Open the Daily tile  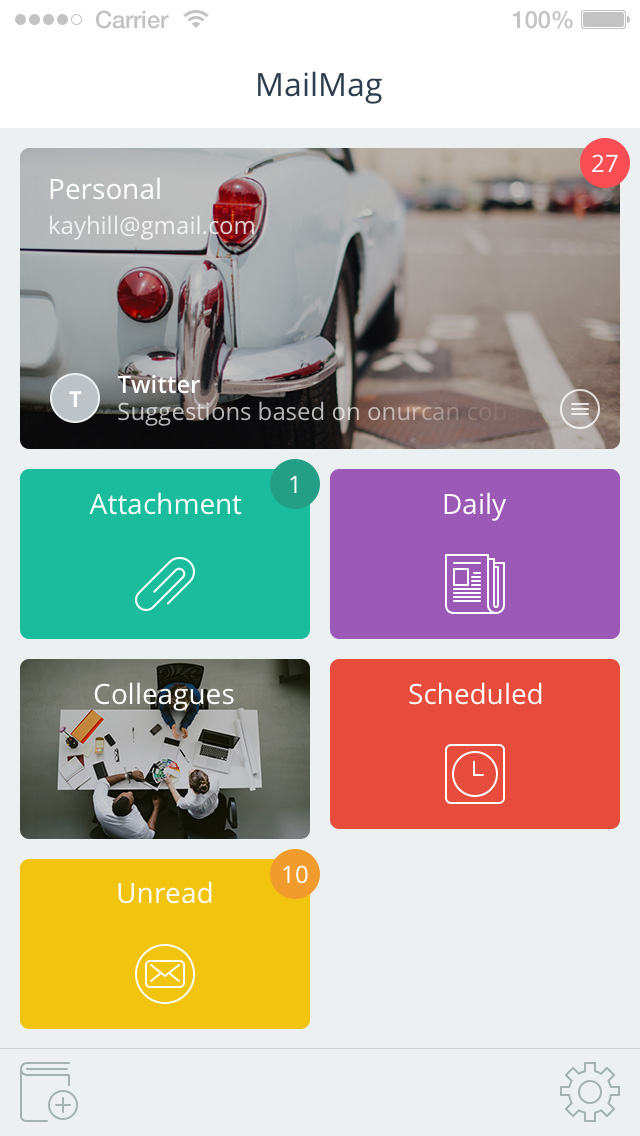coord(475,555)
